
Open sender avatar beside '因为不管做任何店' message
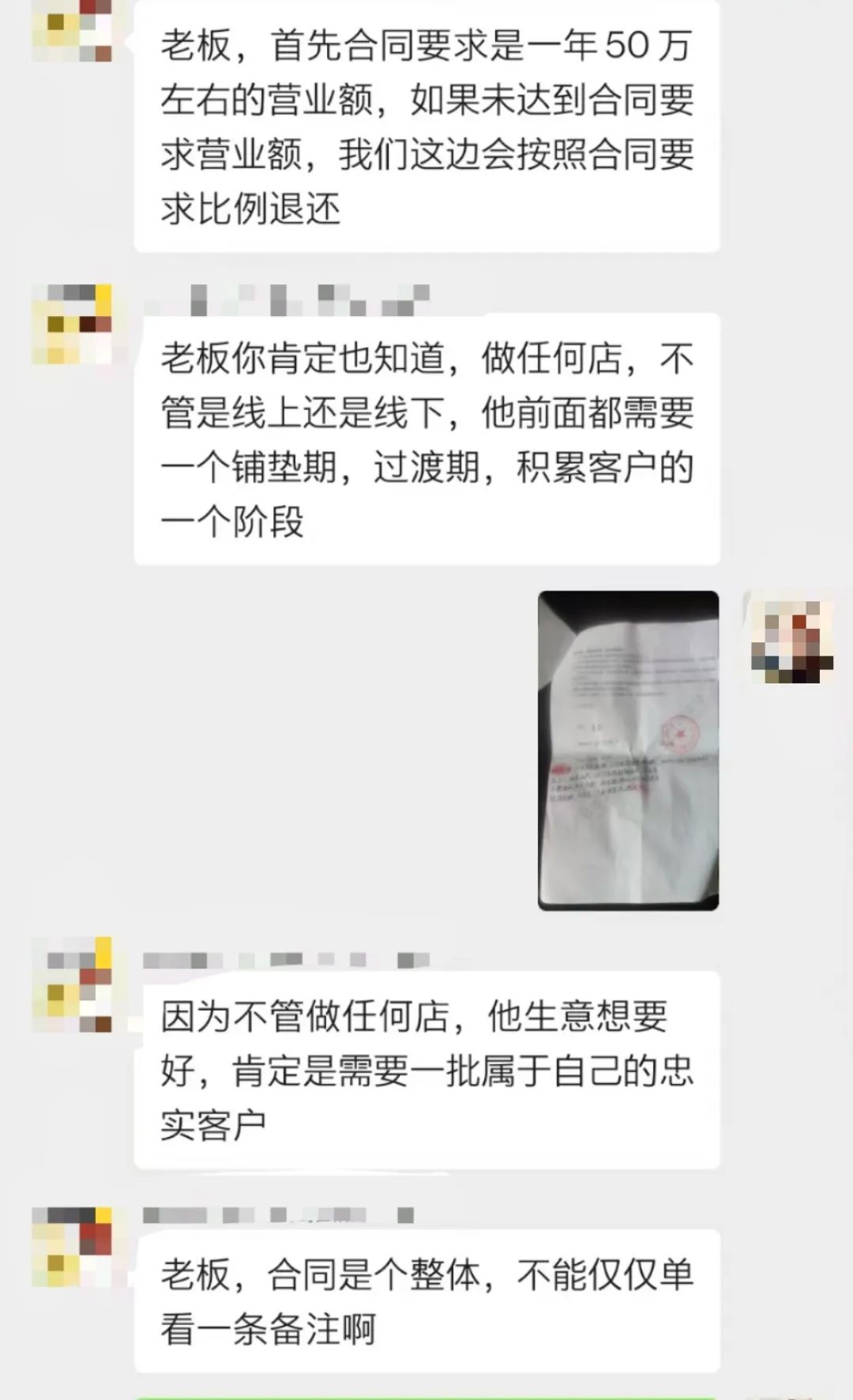click(72, 985)
